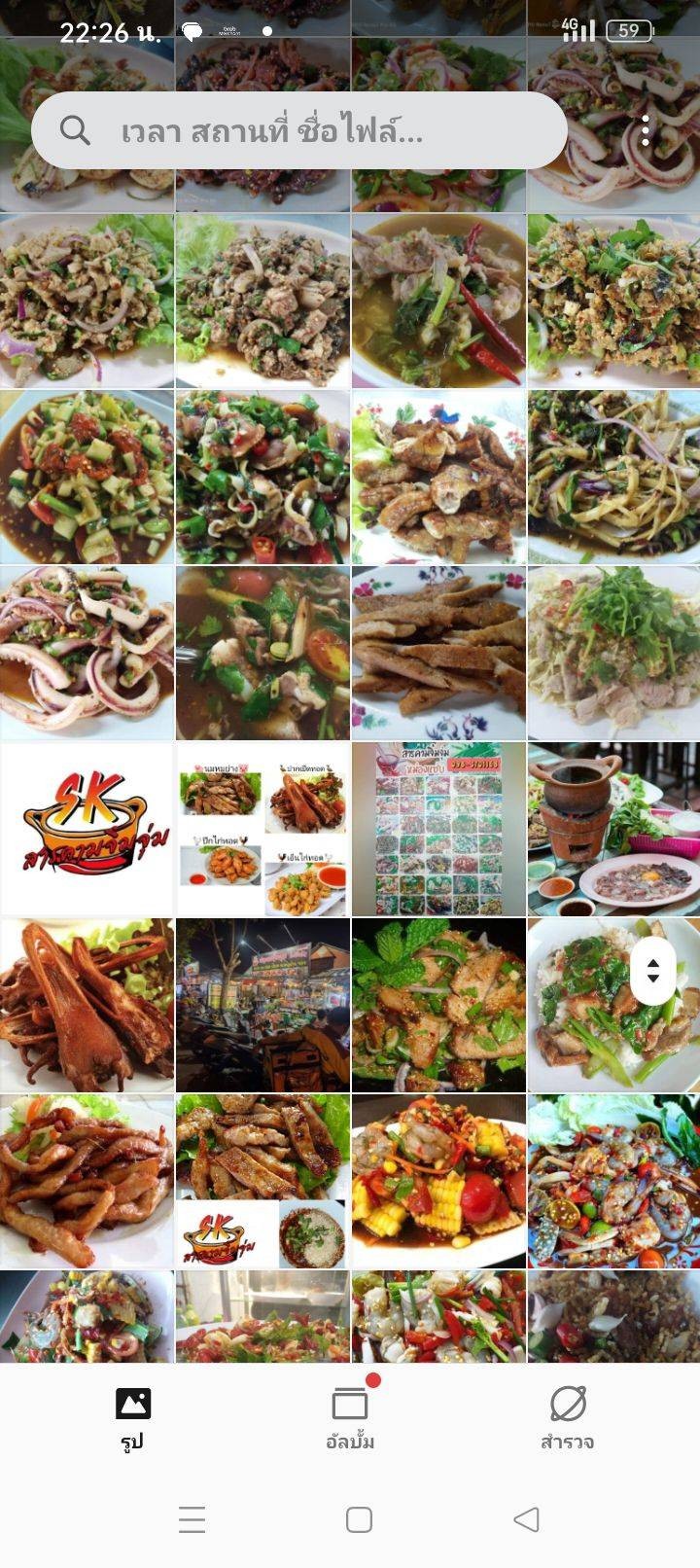Open the three-dot overflow menu
The image size is (700, 1568).
tap(645, 130)
